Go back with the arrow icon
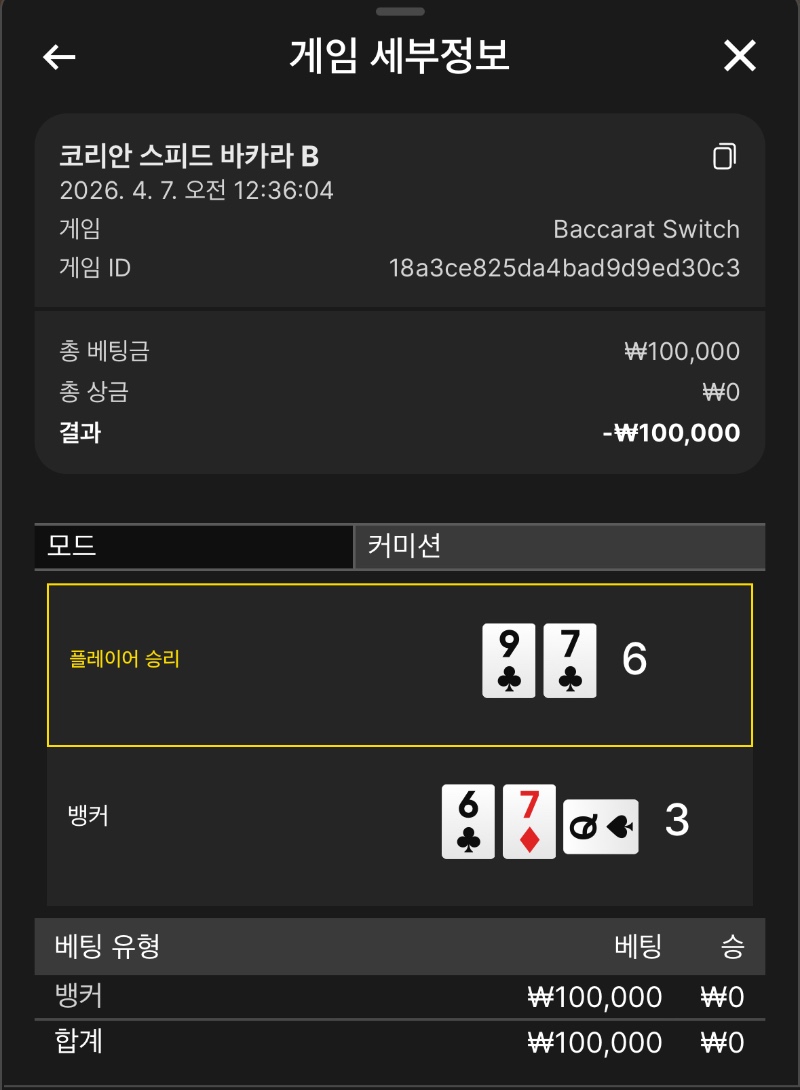 point(60,57)
